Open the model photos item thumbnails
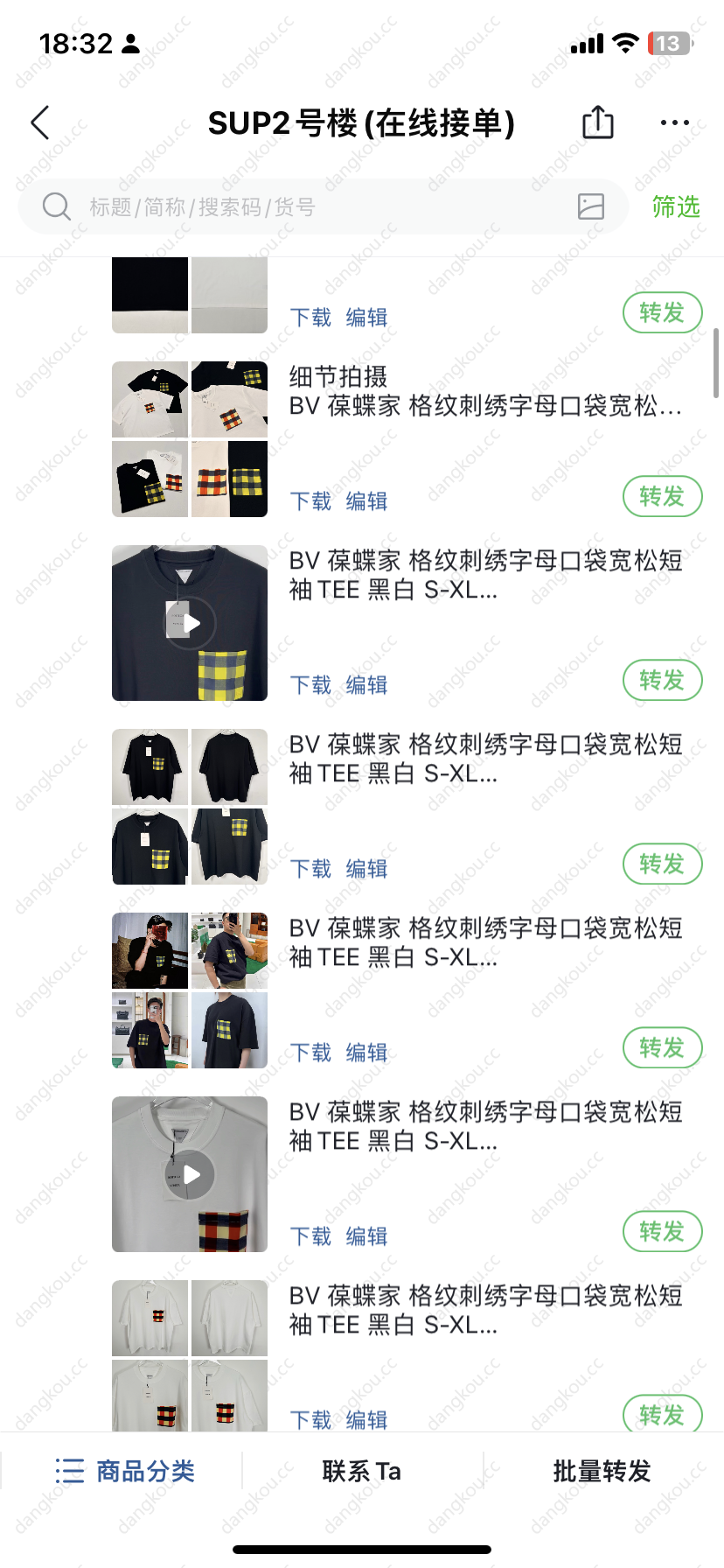This screenshot has height=1568, width=724. (190, 990)
